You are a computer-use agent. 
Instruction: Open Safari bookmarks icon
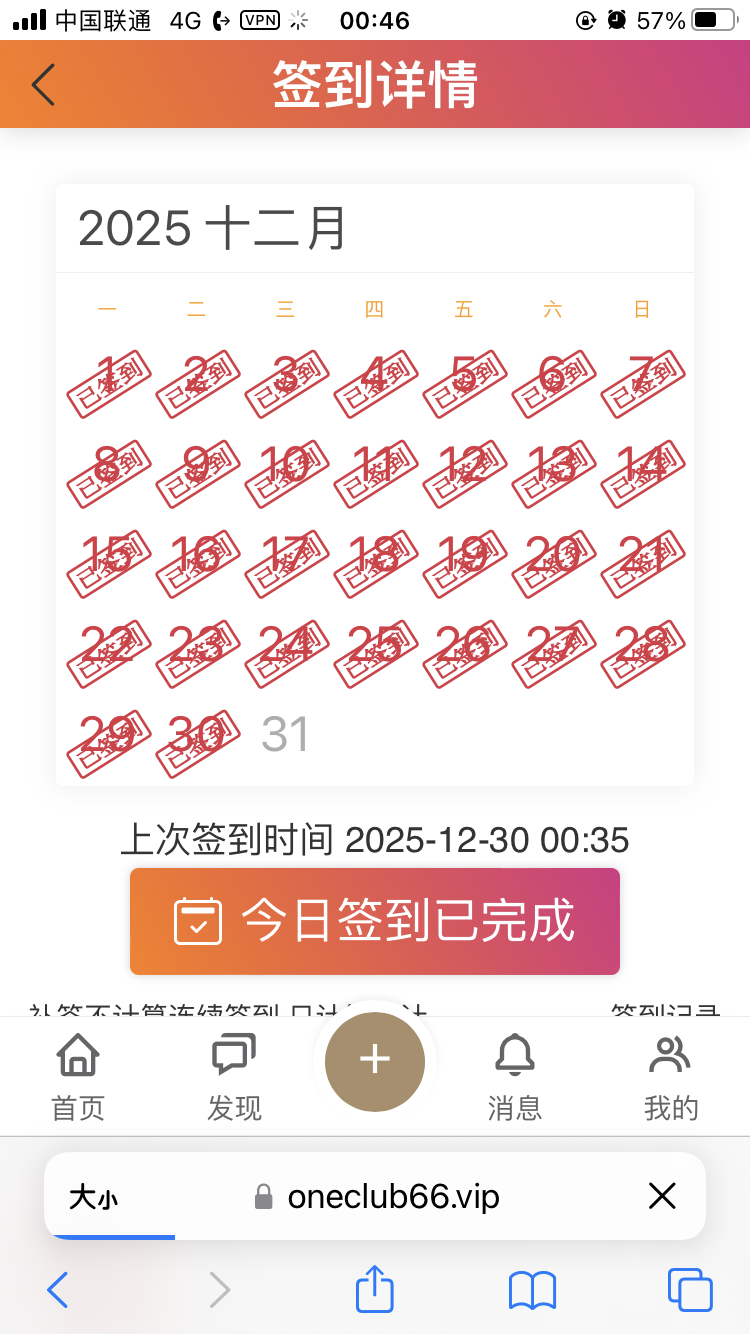pos(531,1290)
